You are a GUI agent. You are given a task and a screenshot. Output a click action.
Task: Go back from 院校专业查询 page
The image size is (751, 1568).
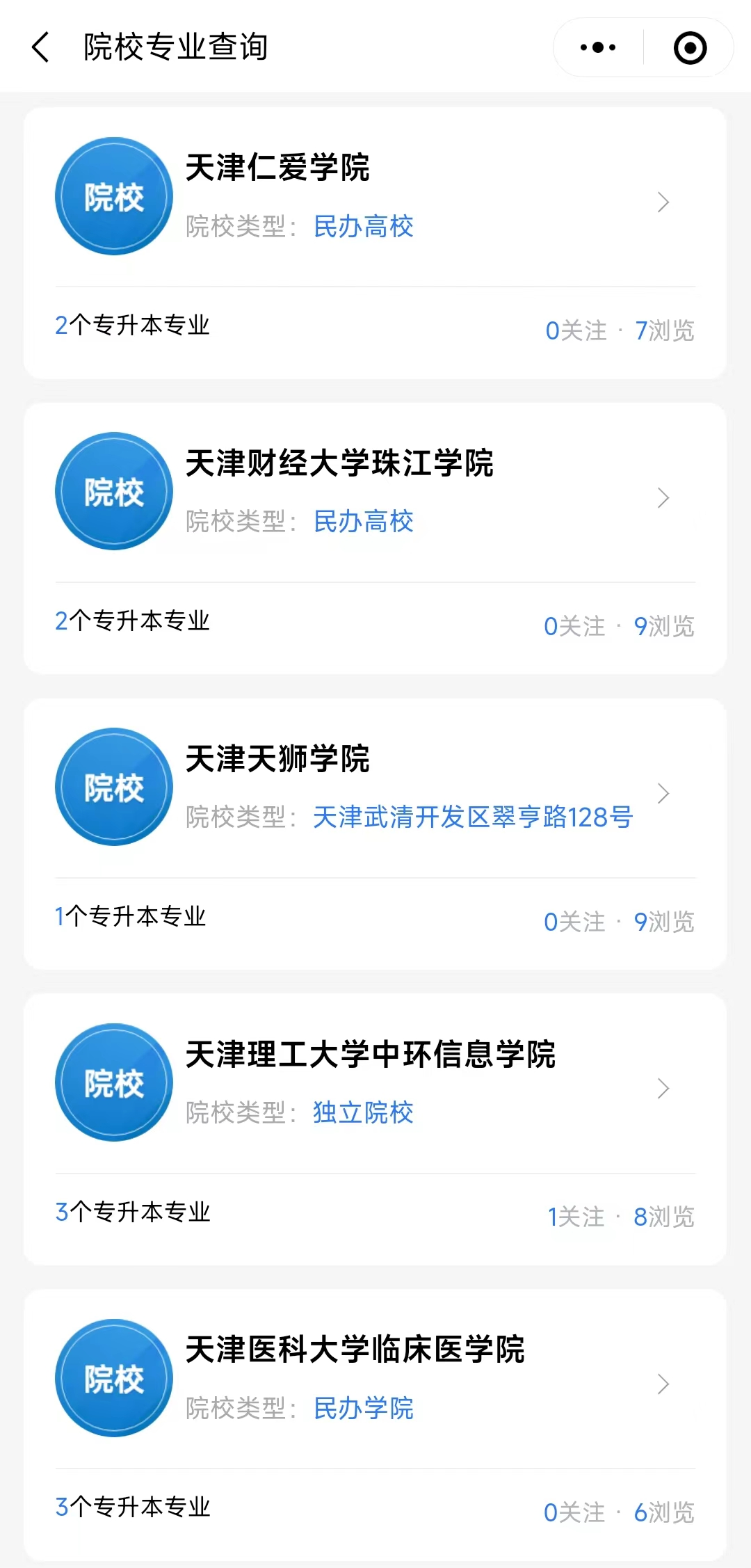[40, 47]
